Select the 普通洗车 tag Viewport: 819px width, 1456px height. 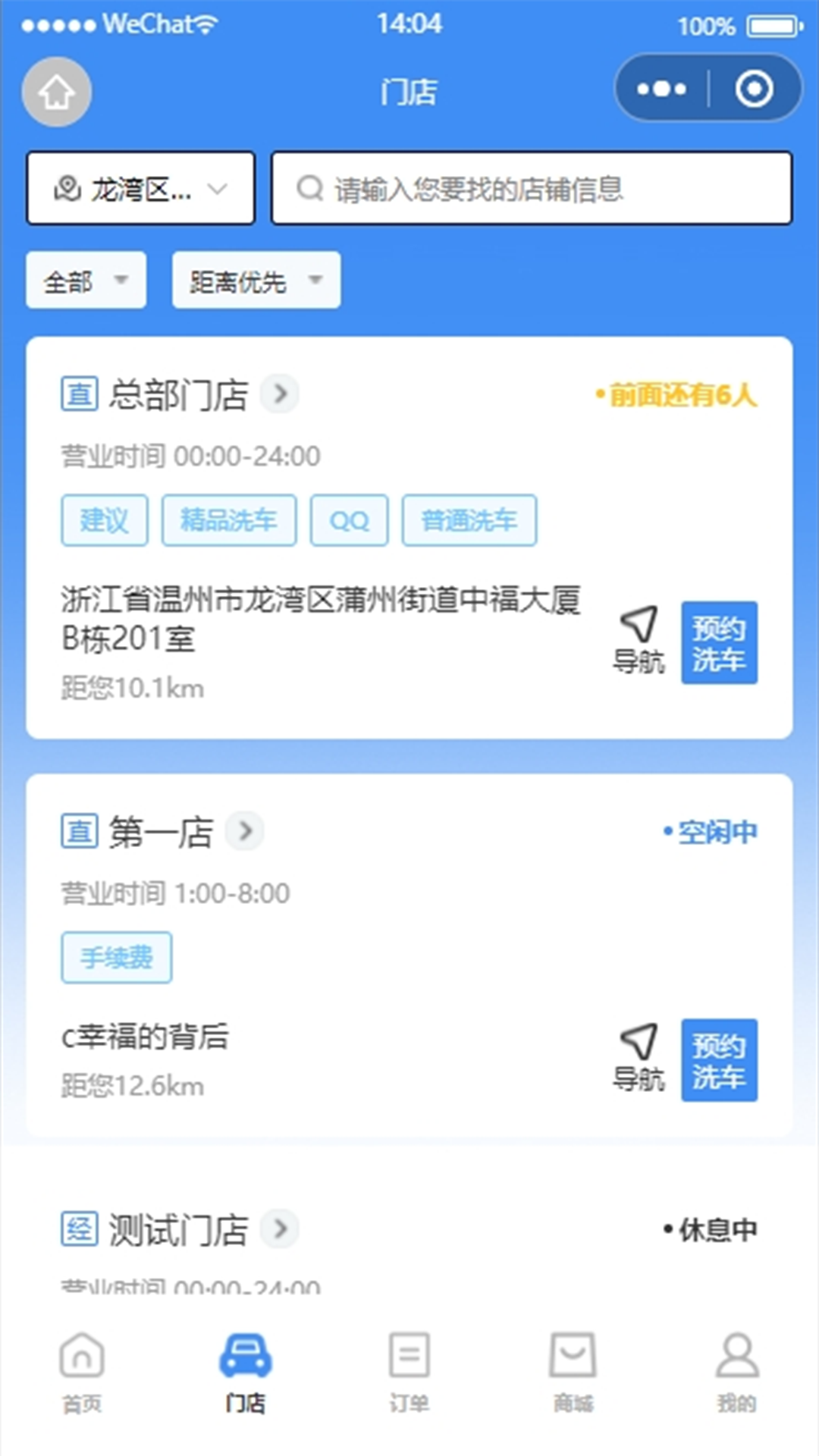coord(469,520)
